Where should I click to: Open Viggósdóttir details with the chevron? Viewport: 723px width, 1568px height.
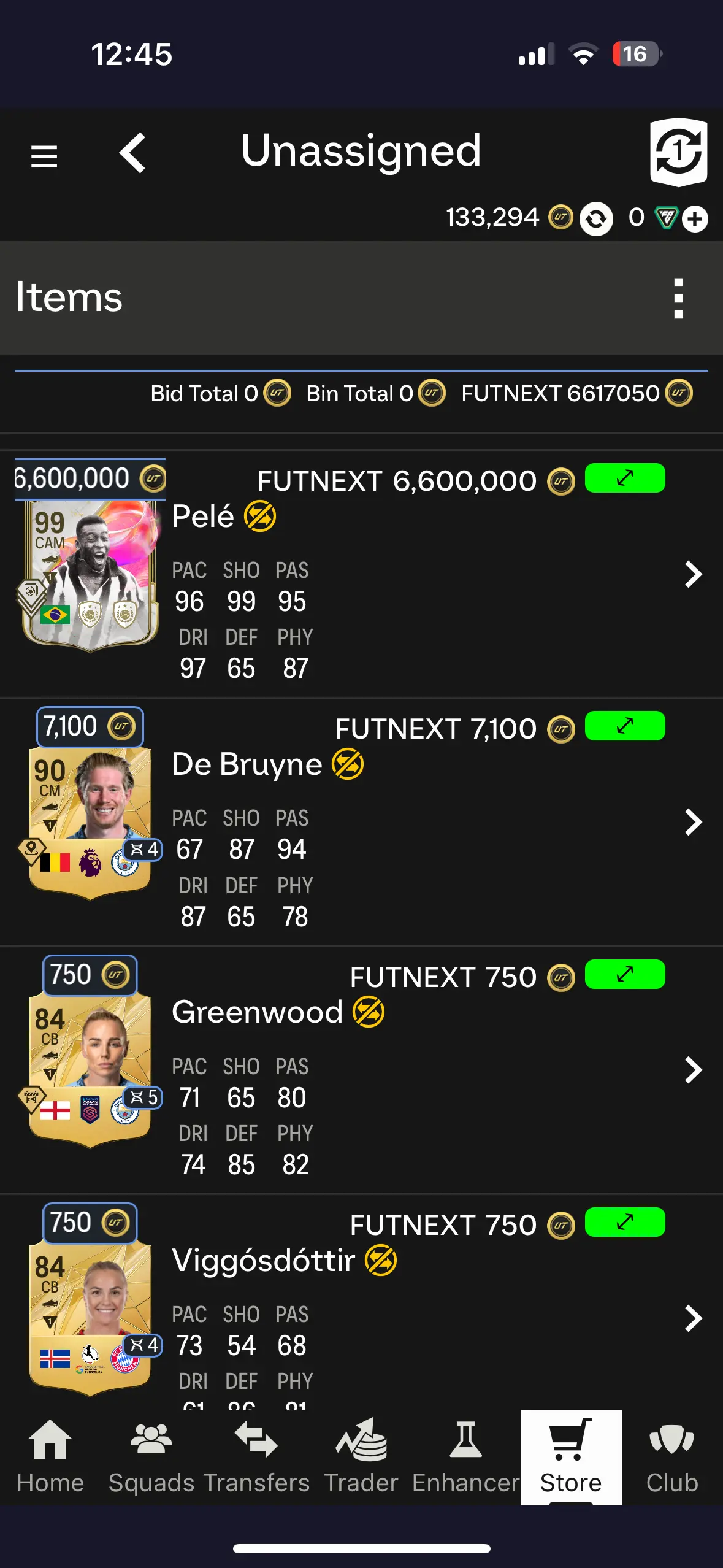694,1318
